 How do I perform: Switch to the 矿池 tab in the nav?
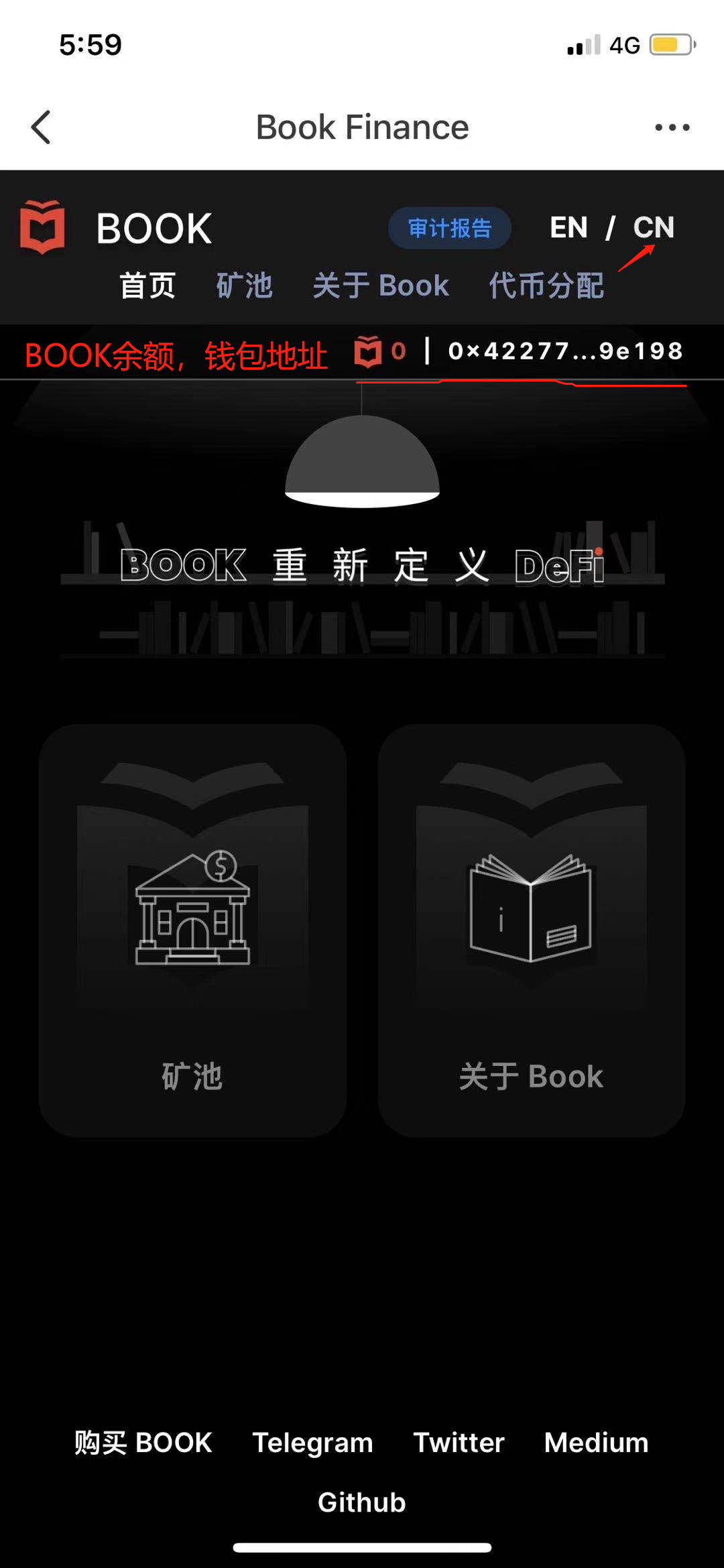pos(244,286)
